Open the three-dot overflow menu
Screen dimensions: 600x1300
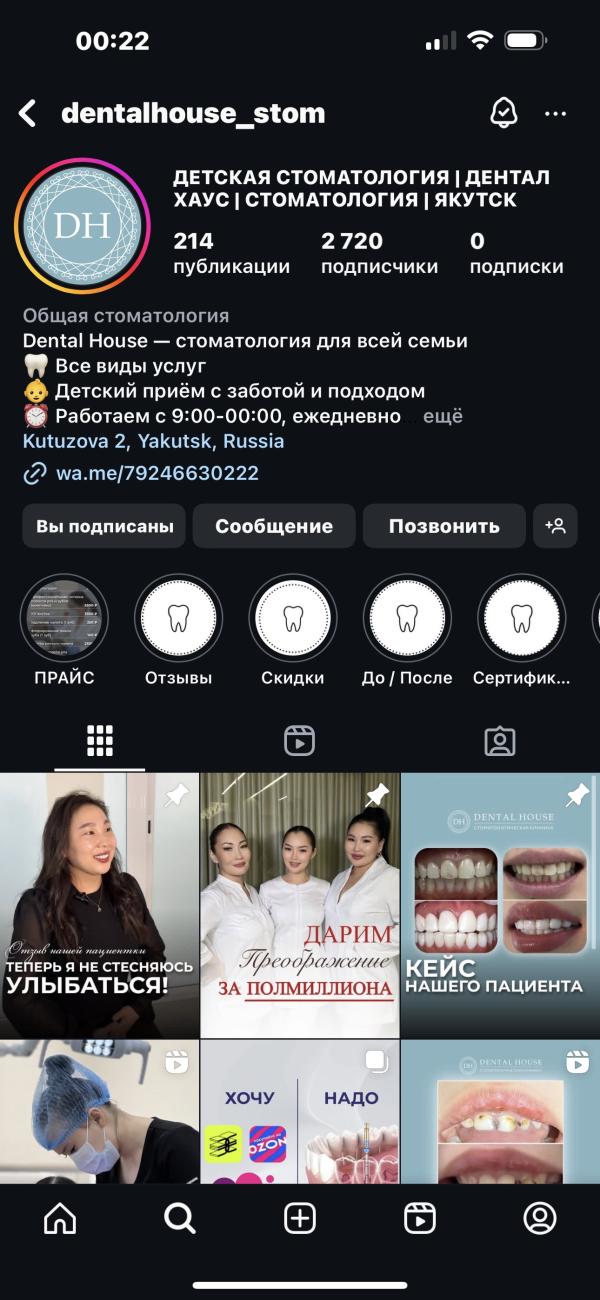click(x=556, y=114)
